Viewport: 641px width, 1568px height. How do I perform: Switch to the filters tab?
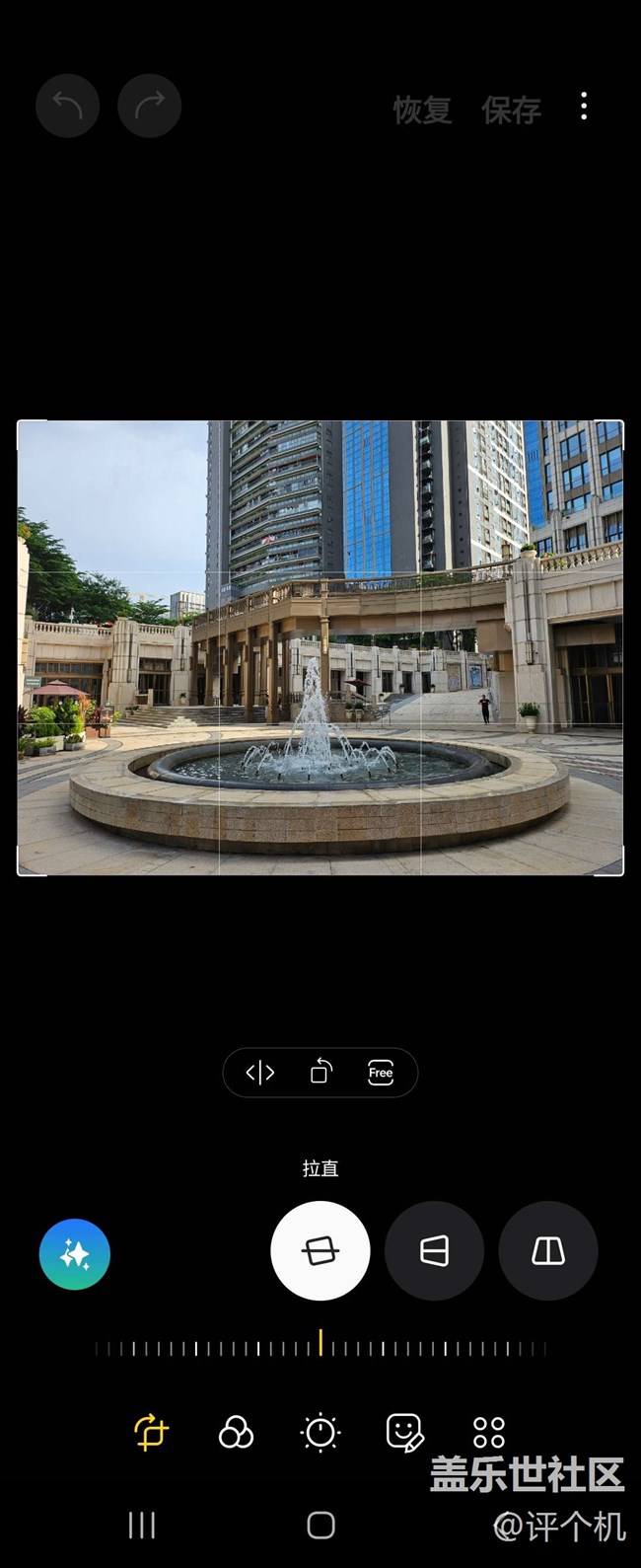236,1432
